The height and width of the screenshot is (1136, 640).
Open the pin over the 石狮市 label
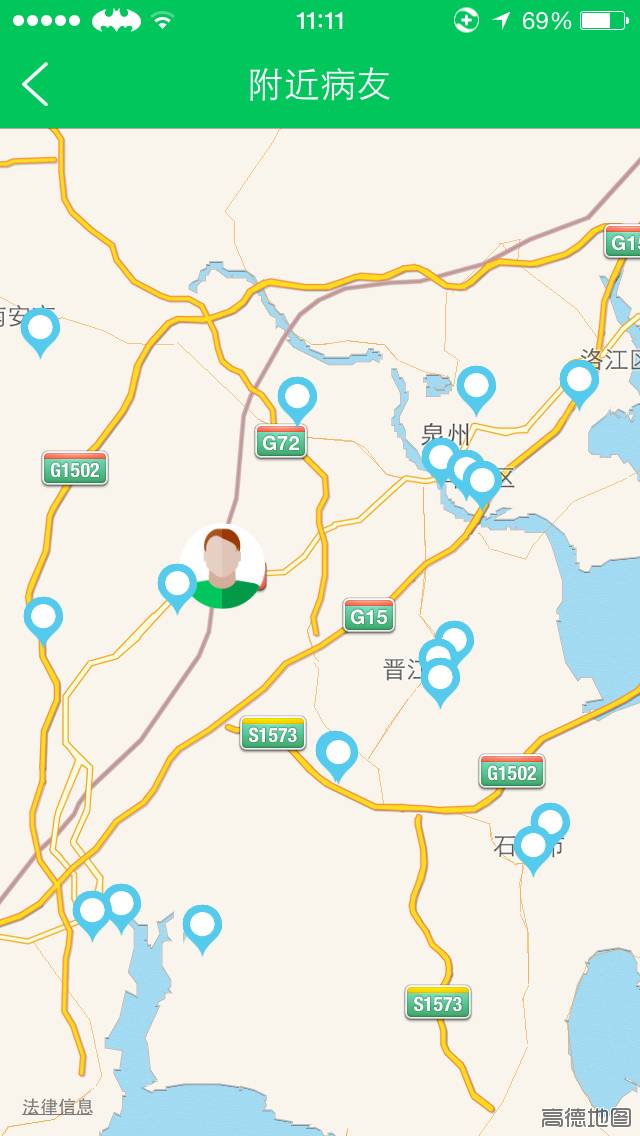click(533, 846)
